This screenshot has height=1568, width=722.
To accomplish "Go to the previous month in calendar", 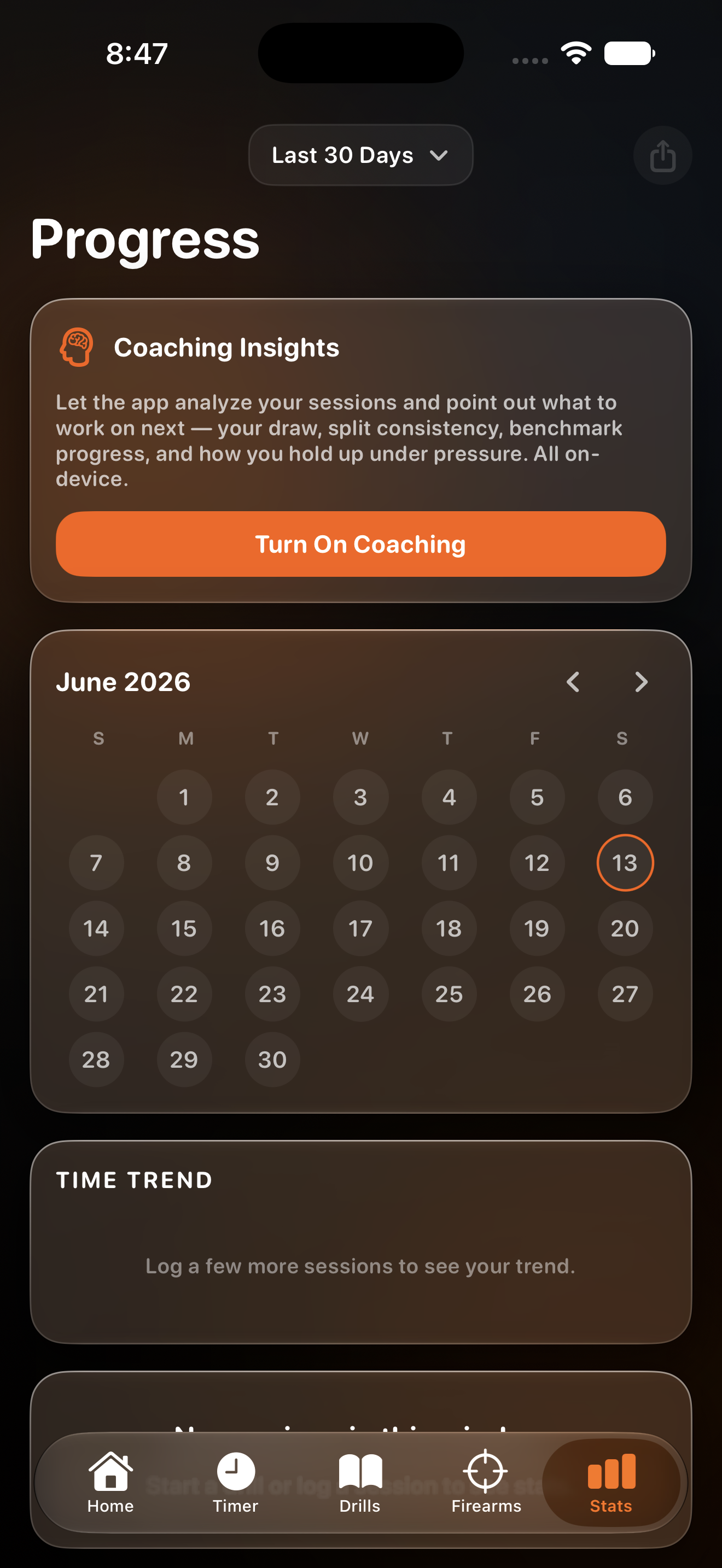I will coord(572,682).
